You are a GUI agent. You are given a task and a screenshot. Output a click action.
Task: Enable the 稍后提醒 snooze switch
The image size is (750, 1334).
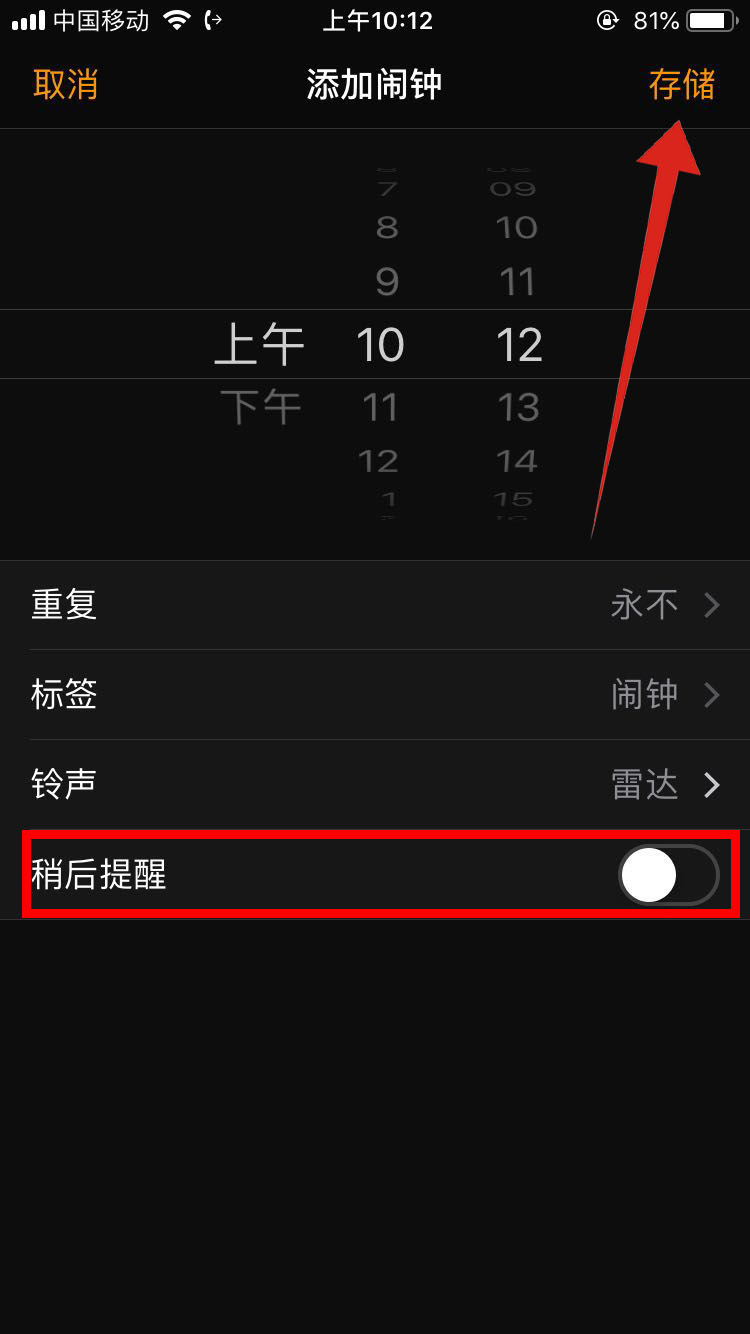coord(668,875)
